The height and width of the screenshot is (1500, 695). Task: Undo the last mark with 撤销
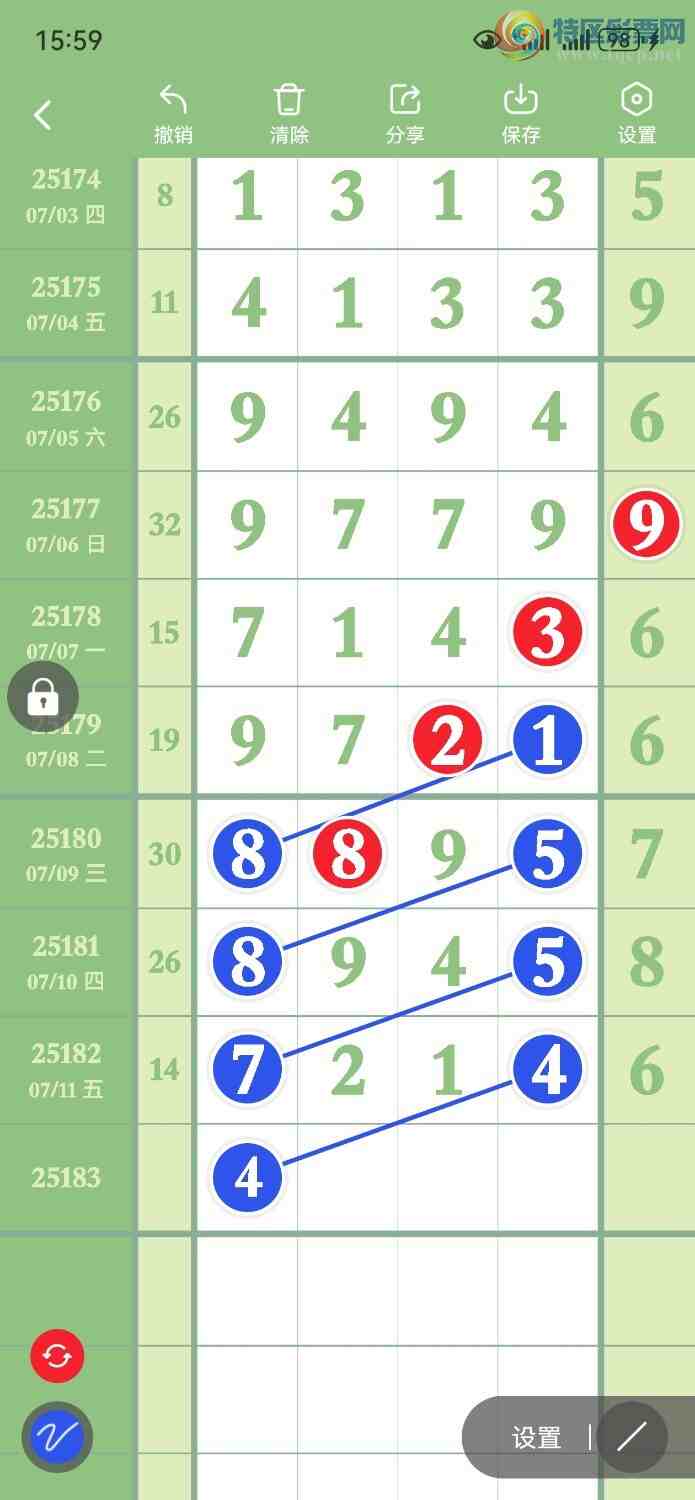[173, 114]
